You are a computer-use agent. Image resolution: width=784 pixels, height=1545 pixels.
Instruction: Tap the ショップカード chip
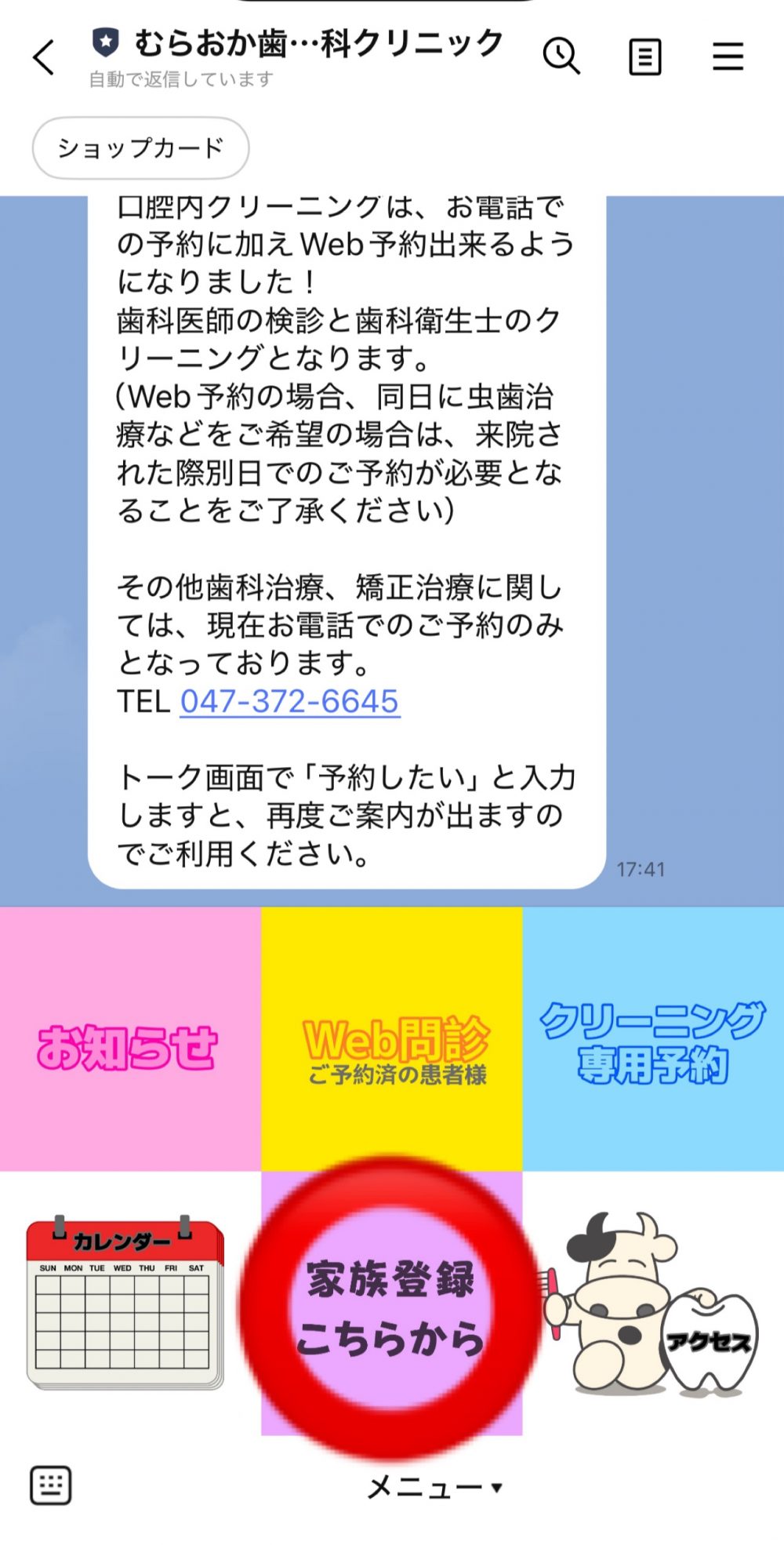point(140,147)
